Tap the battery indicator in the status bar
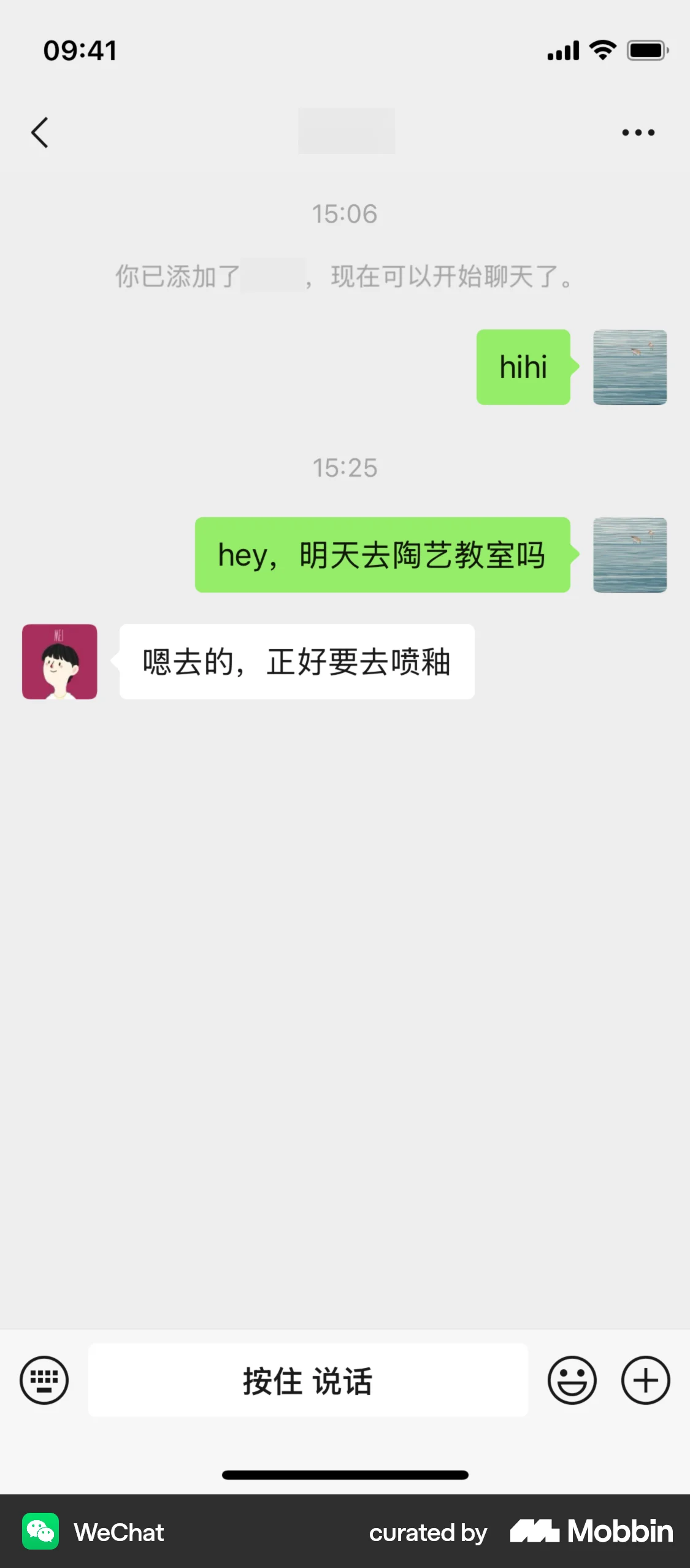 click(x=647, y=50)
